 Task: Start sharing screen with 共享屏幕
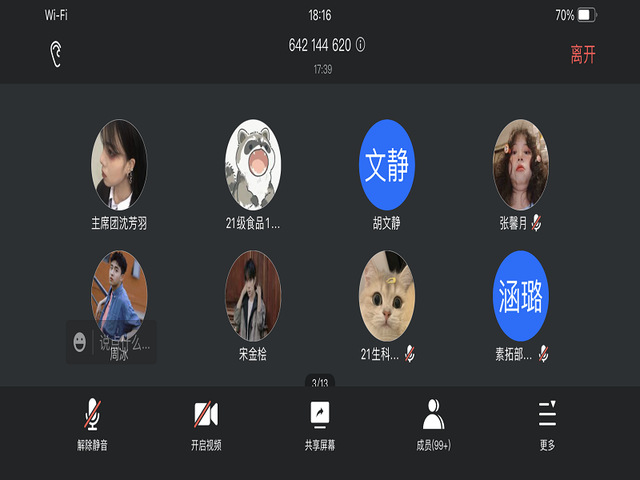320,424
